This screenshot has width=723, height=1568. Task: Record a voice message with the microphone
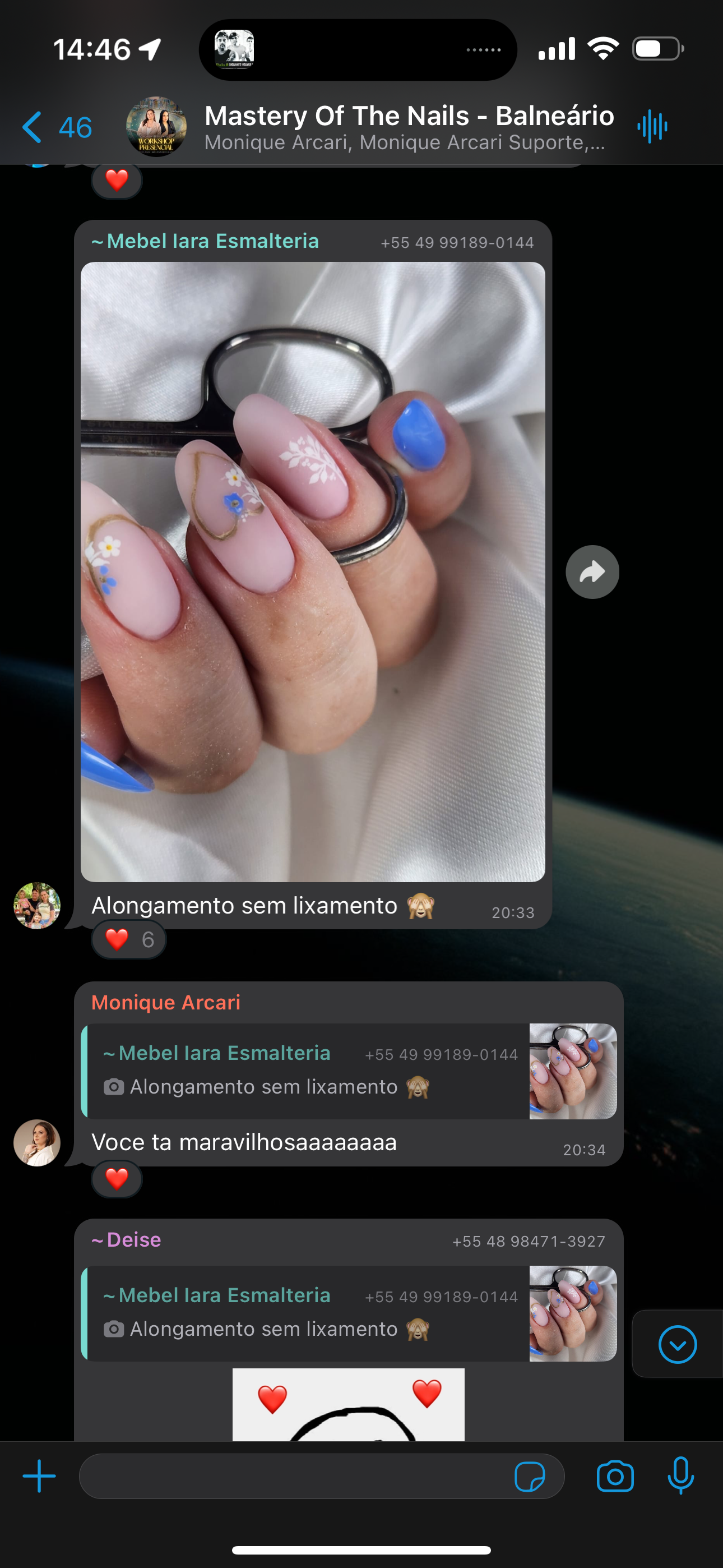coord(680,1475)
